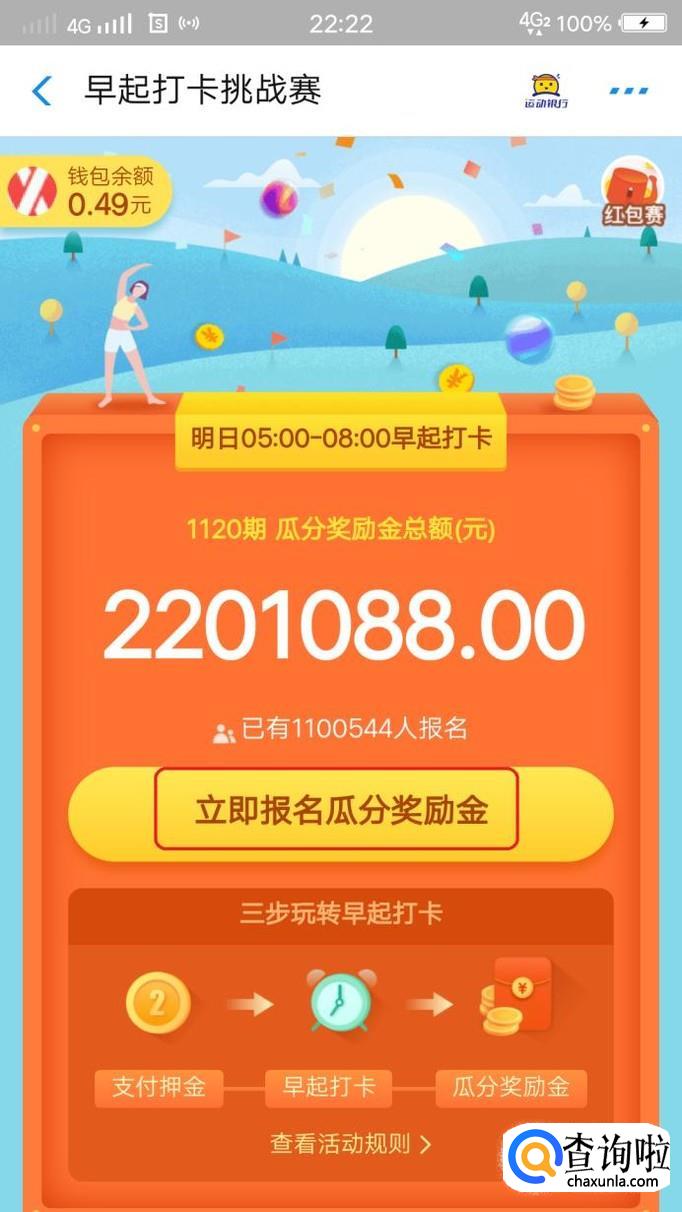Image resolution: width=682 pixels, height=1212 pixels.
Task: Open the 运动银行 icon in the header
Action: pos(547,91)
